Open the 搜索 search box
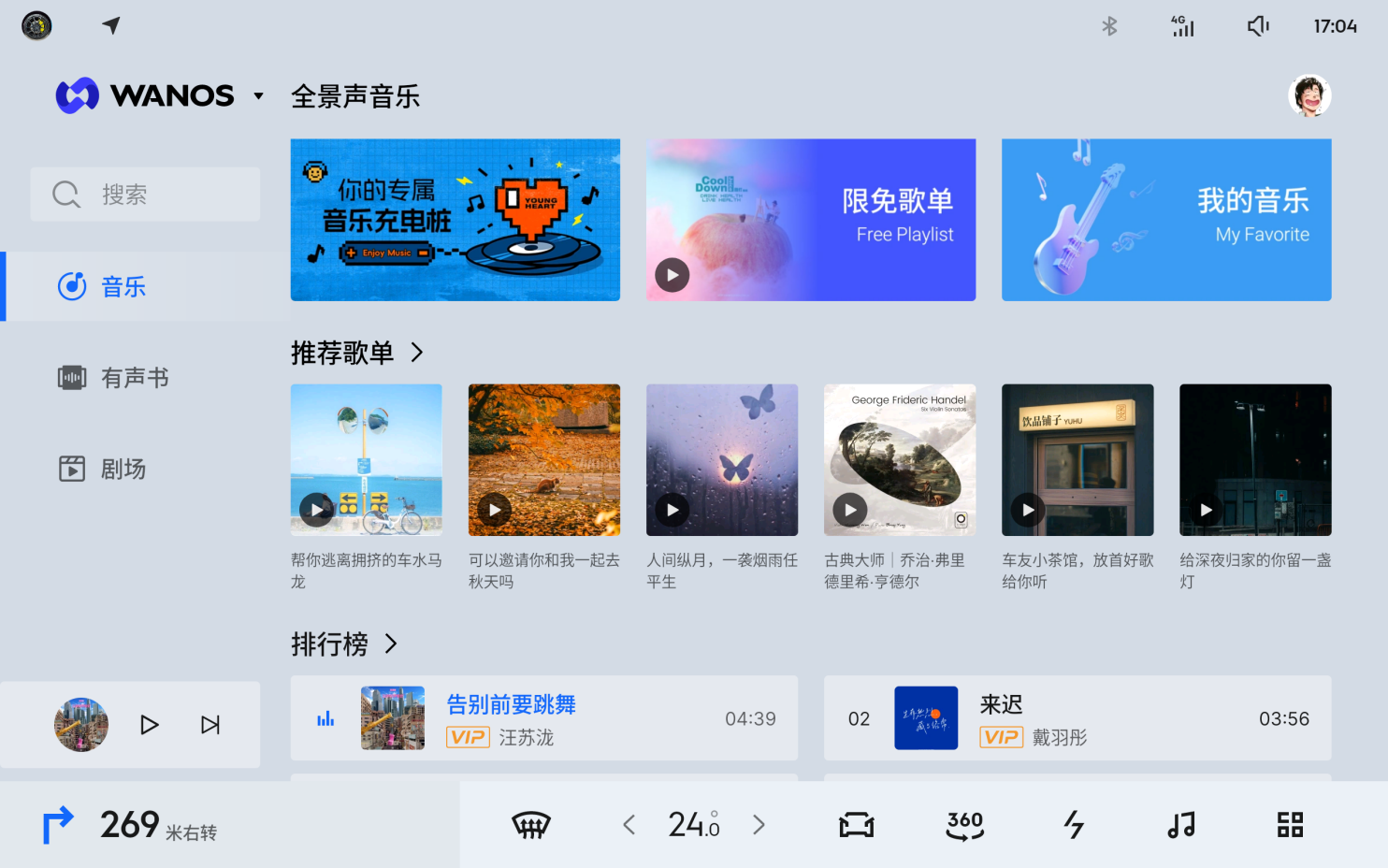Image resolution: width=1388 pixels, height=868 pixels. pyautogui.click(x=145, y=195)
